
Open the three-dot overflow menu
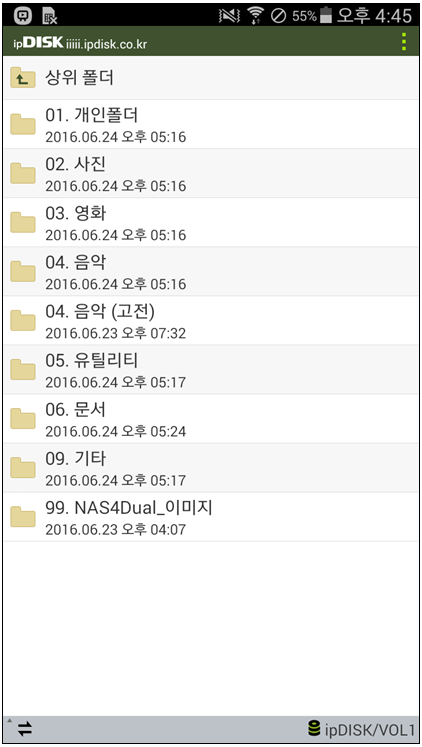(x=404, y=42)
